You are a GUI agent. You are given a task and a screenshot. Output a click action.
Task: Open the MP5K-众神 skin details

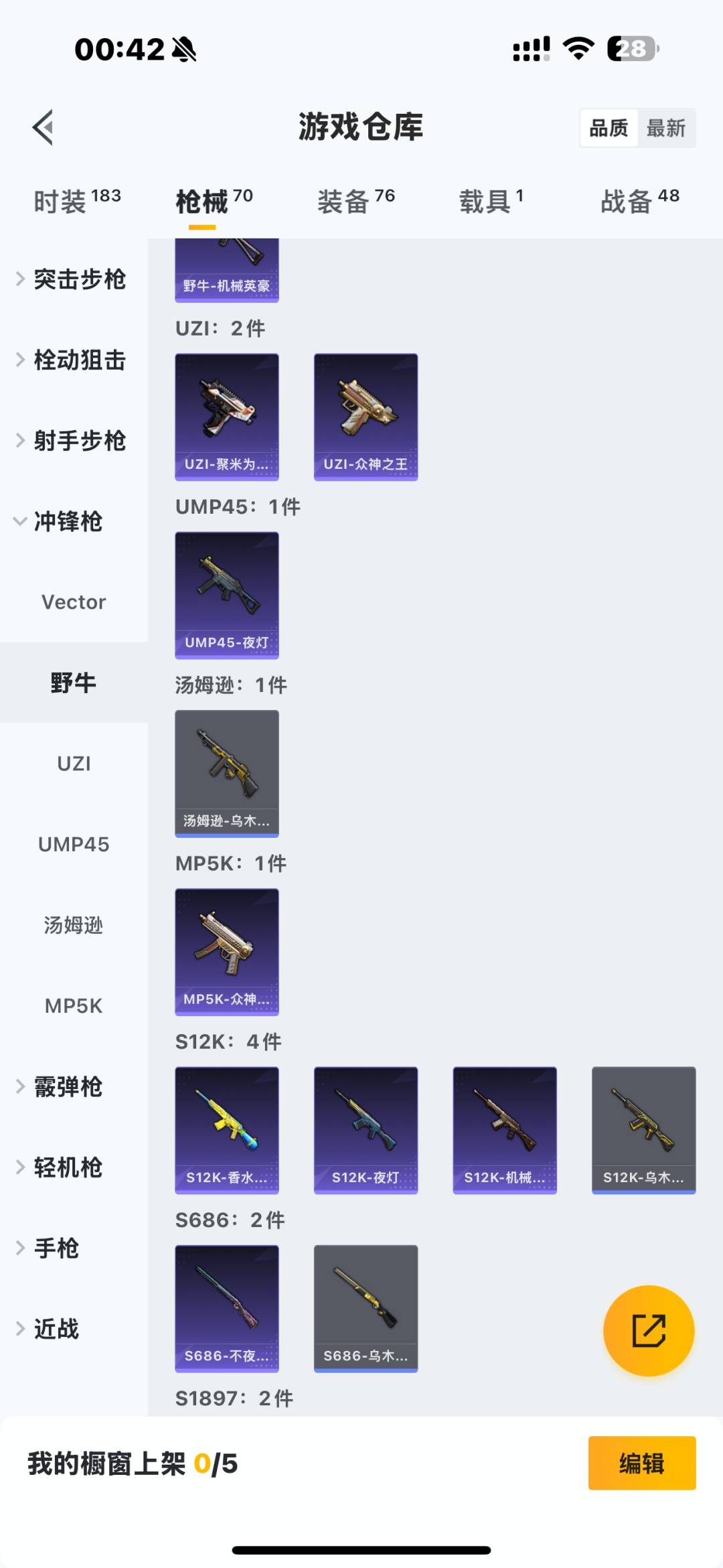point(226,952)
